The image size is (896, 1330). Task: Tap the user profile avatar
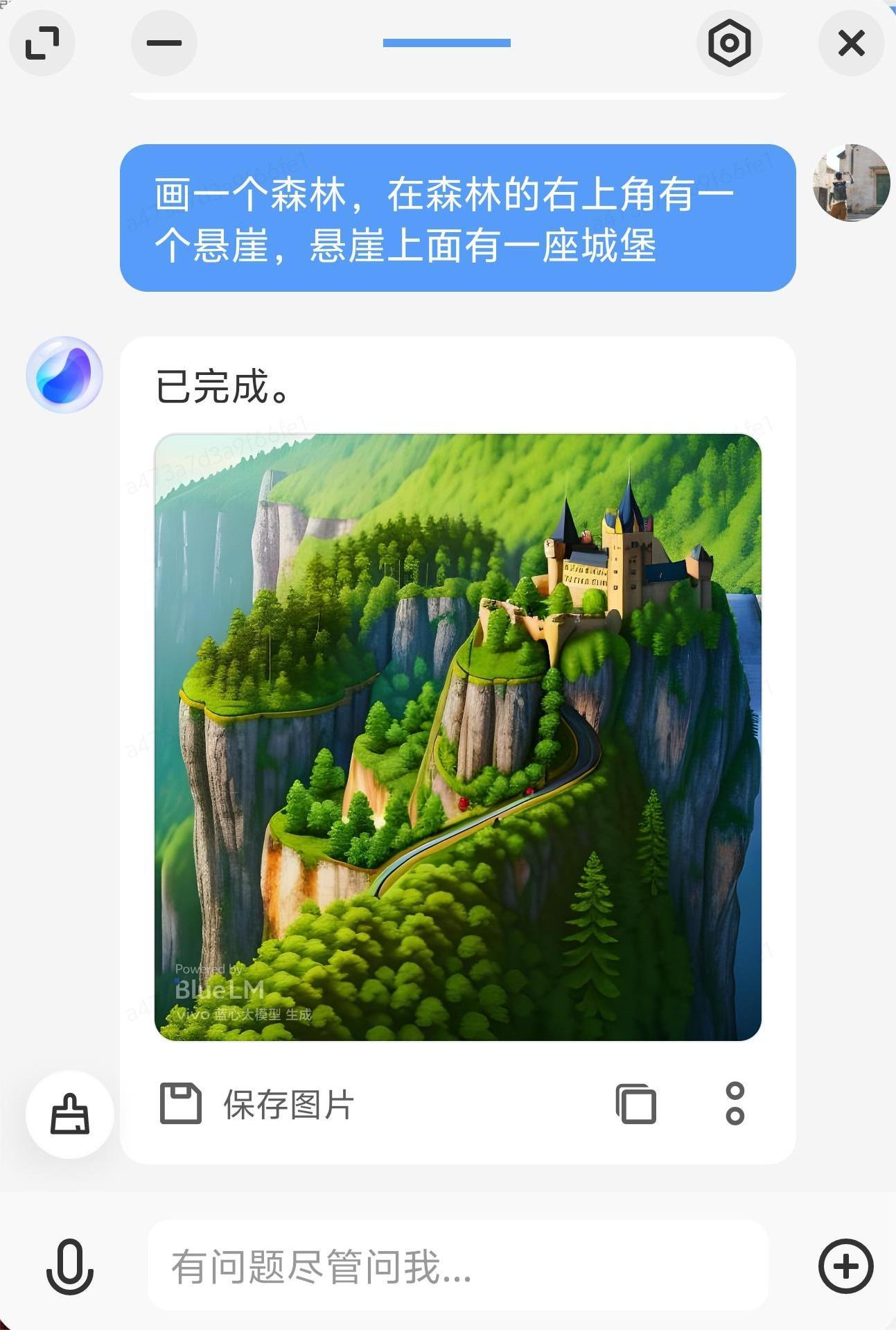[x=850, y=183]
